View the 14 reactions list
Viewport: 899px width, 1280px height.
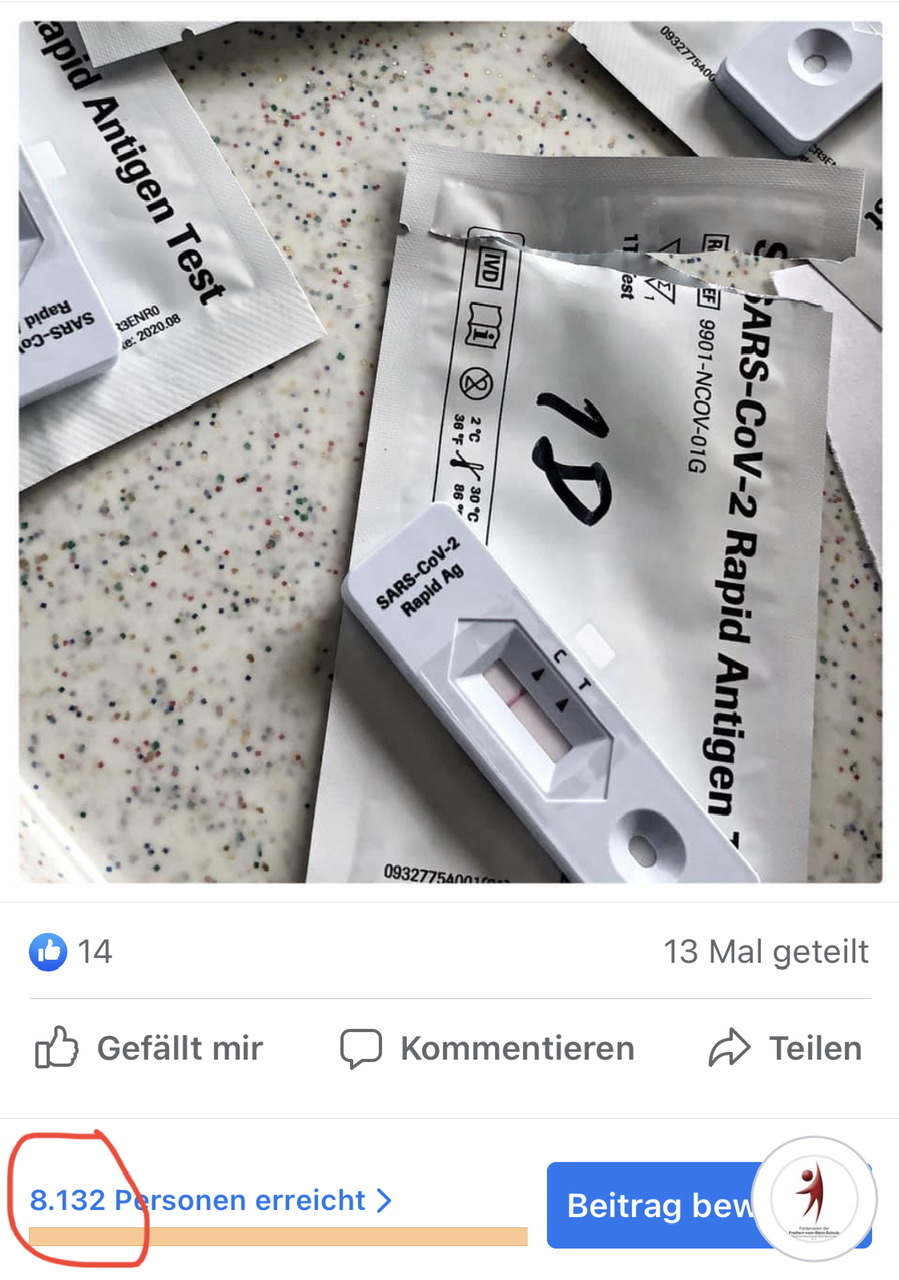72,951
